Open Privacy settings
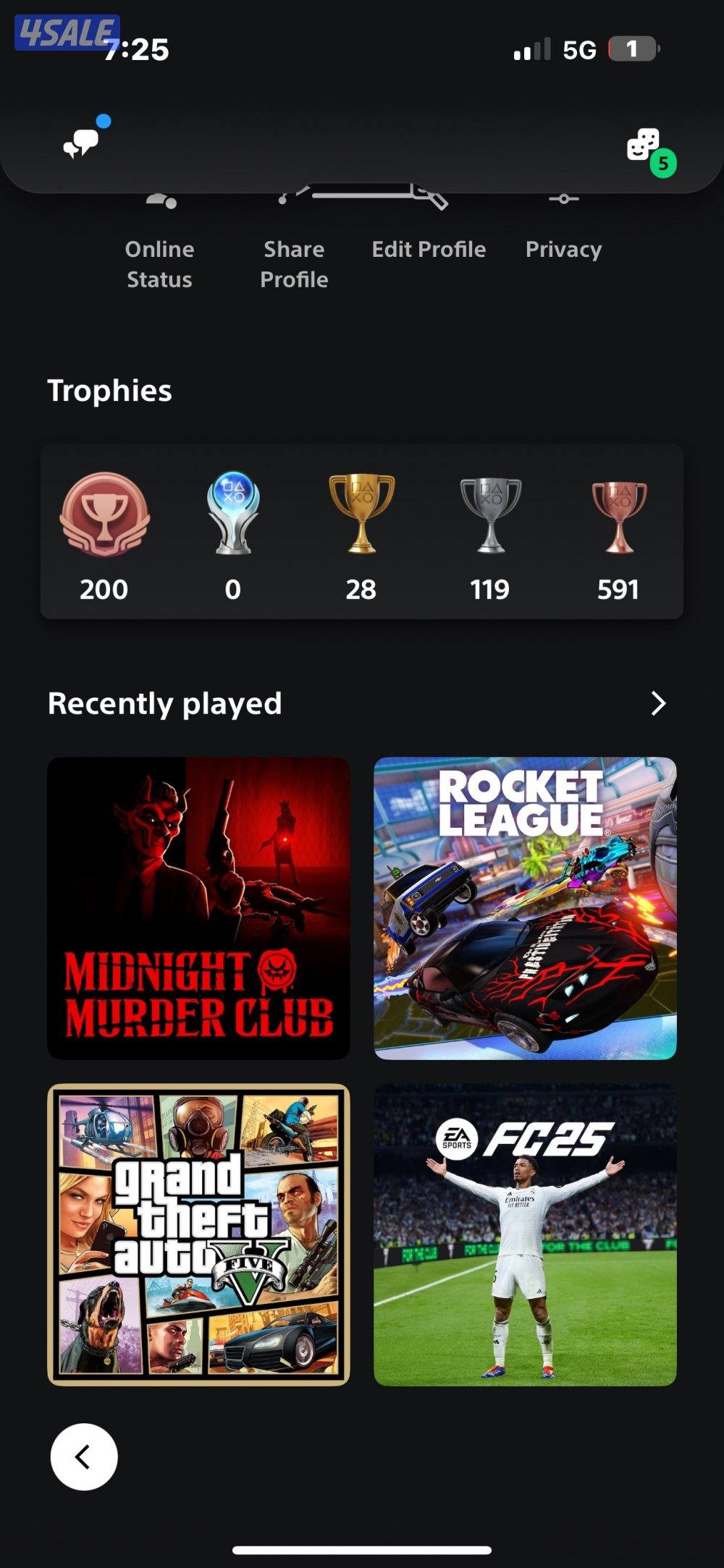The image size is (724, 1568). tap(563, 249)
